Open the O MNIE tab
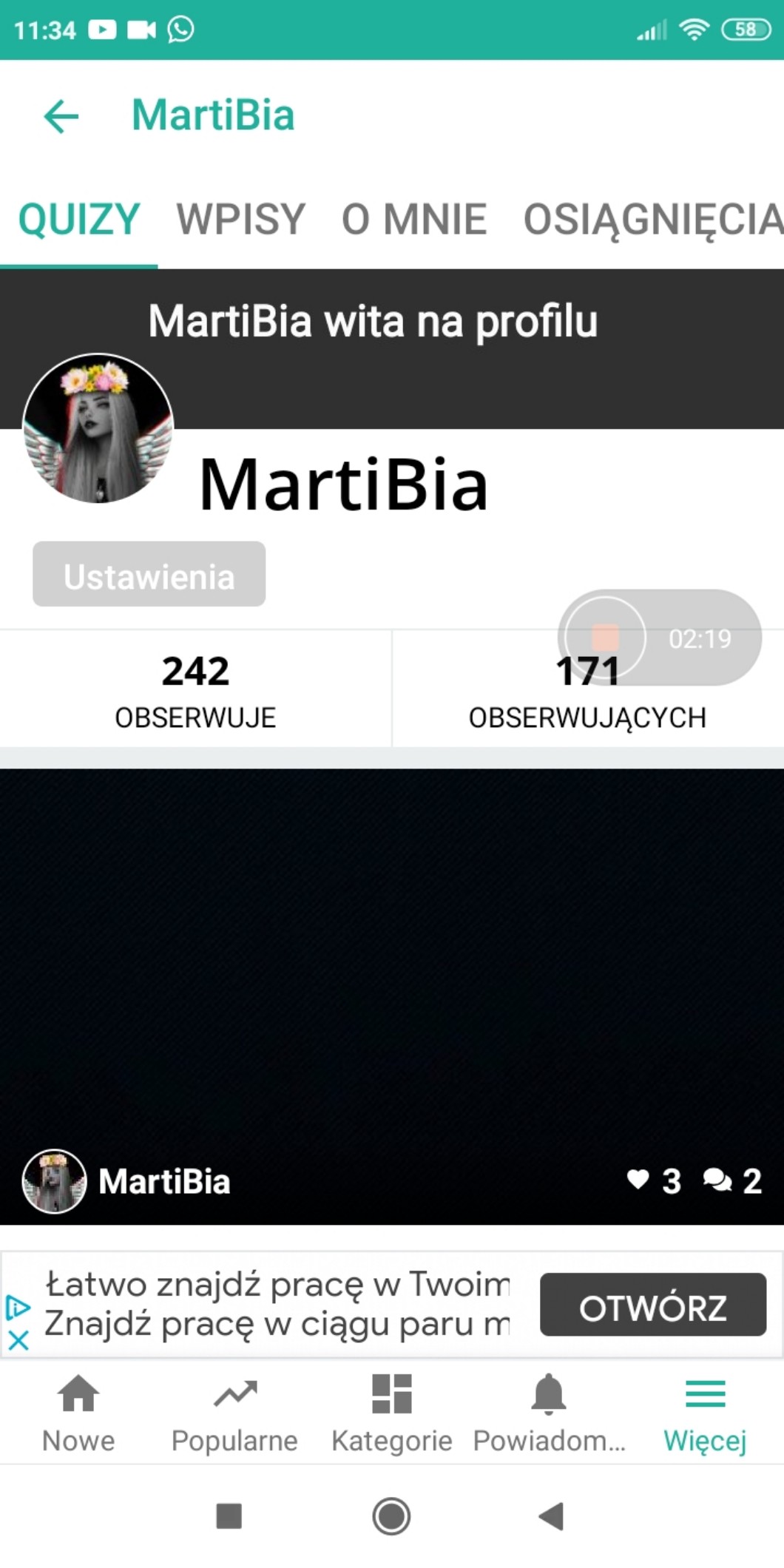 (413, 219)
